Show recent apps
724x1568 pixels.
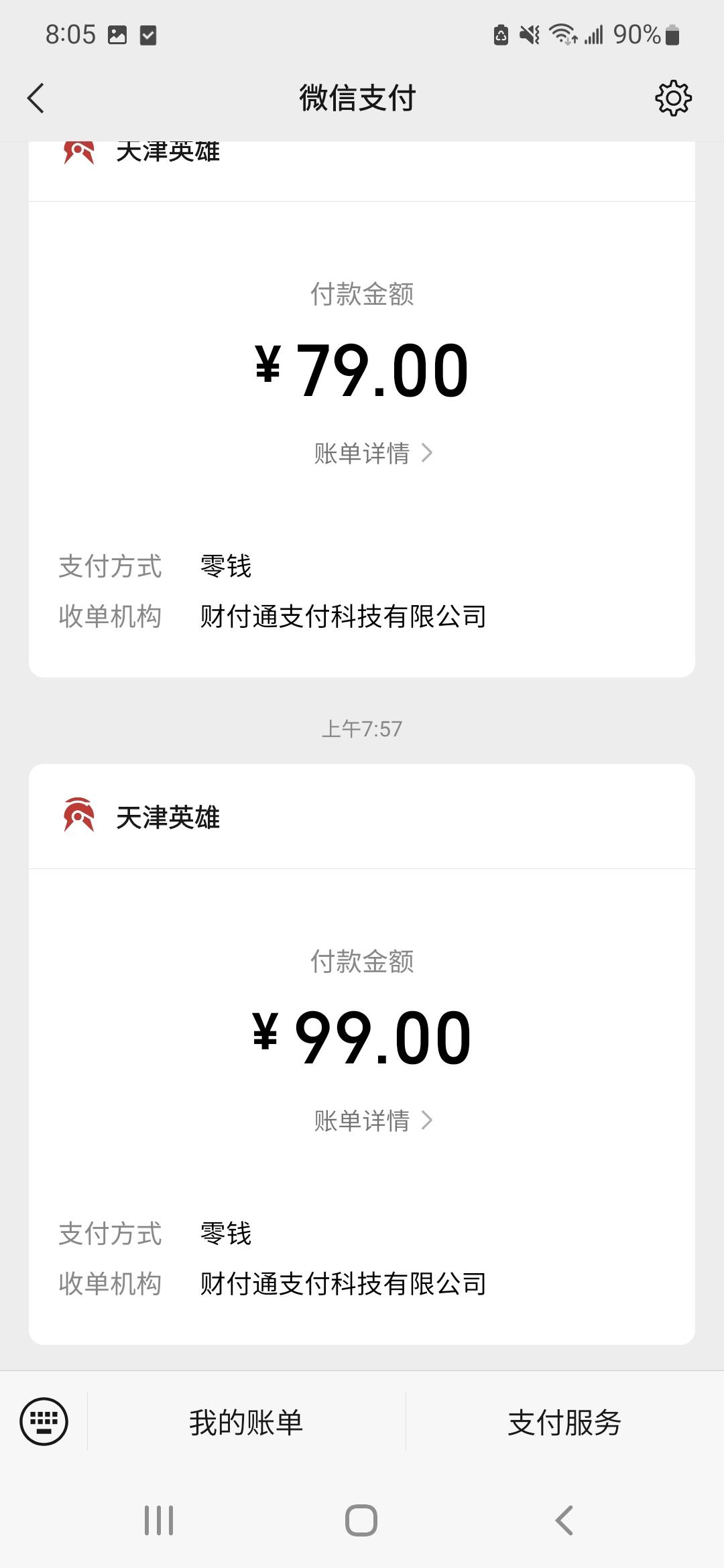point(159,1520)
